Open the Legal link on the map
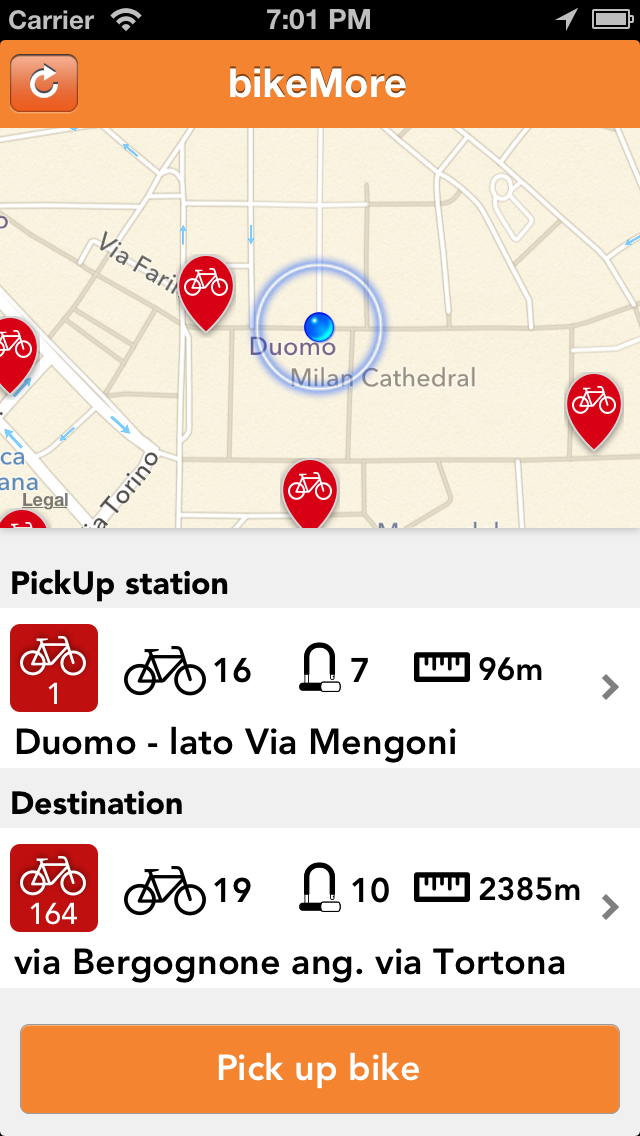The image size is (640, 1136). pos(45,500)
